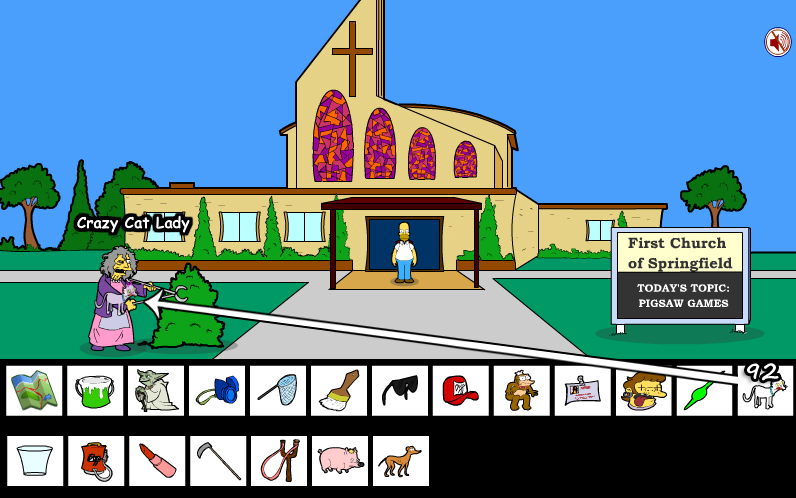Pick the slingshot from inventory
The image size is (796, 498).
coord(278,460)
